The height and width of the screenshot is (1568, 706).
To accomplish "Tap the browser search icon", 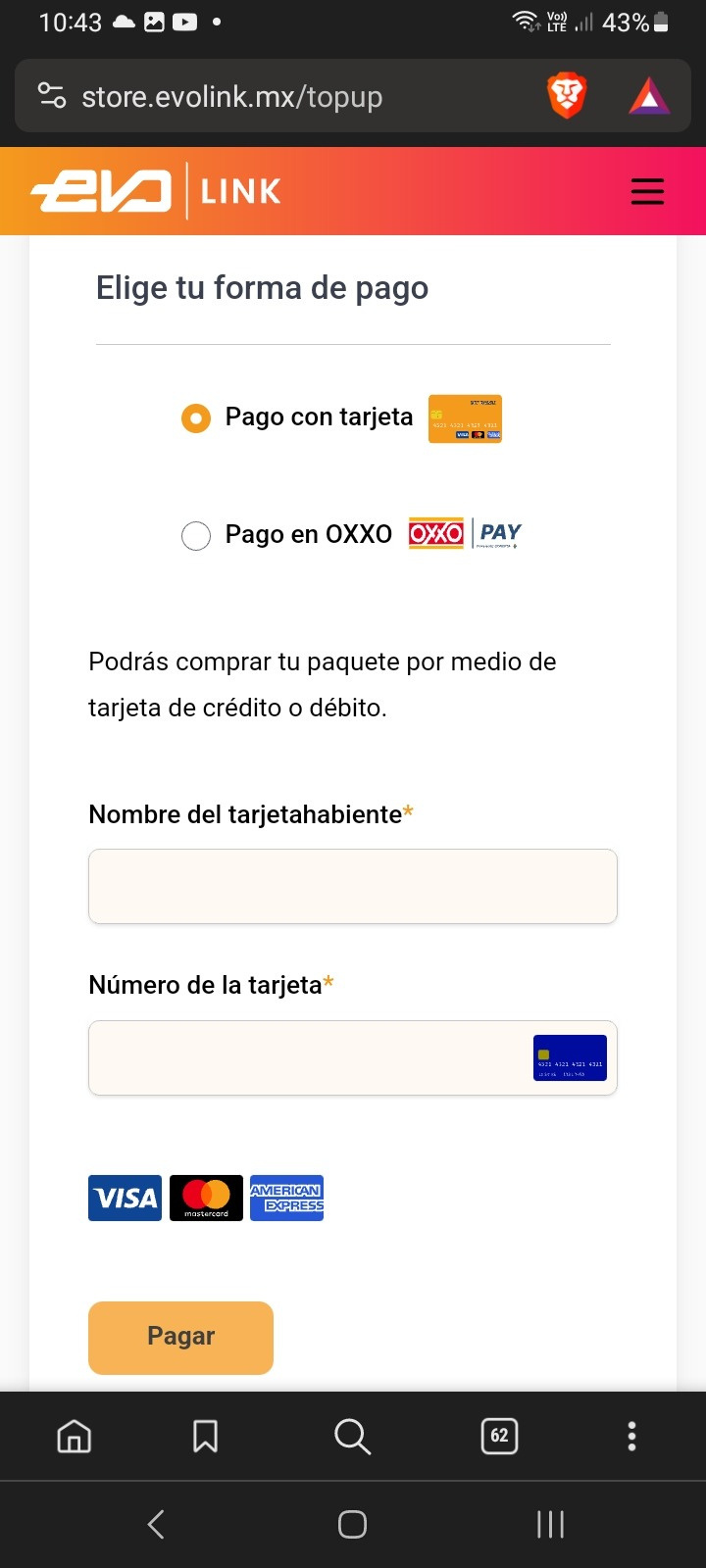I will (352, 1437).
